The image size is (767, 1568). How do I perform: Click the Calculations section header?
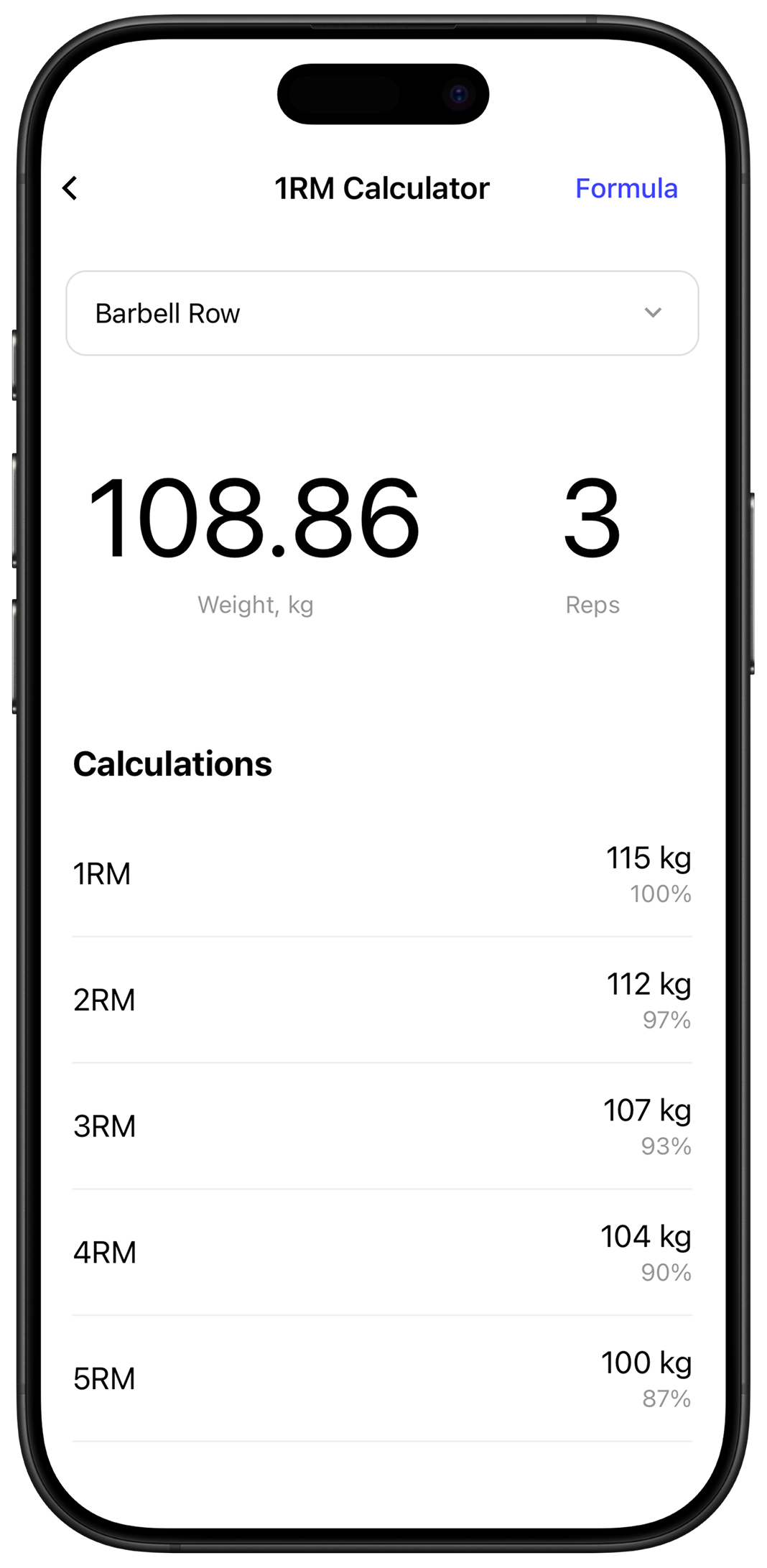click(x=174, y=764)
